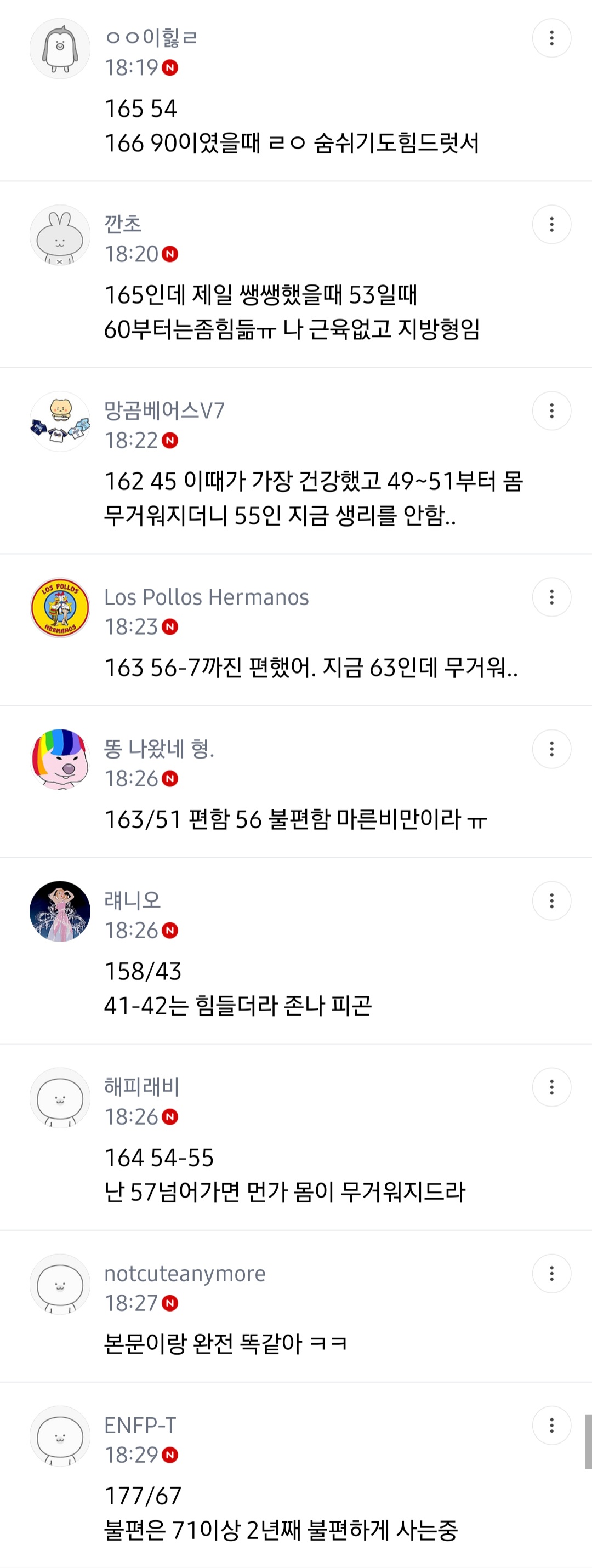Tap 망곰베어스V7's profile avatar
The height and width of the screenshot is (1568, 592).
click(60, 421)
